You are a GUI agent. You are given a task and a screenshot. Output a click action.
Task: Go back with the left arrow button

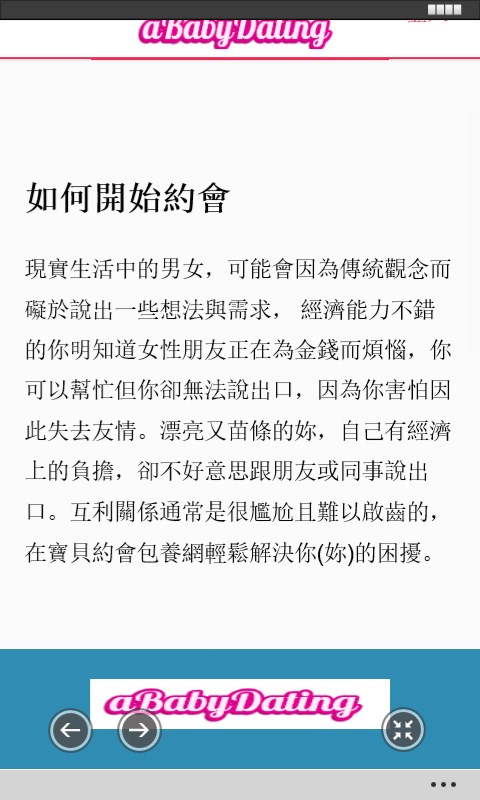click(70, 730)
